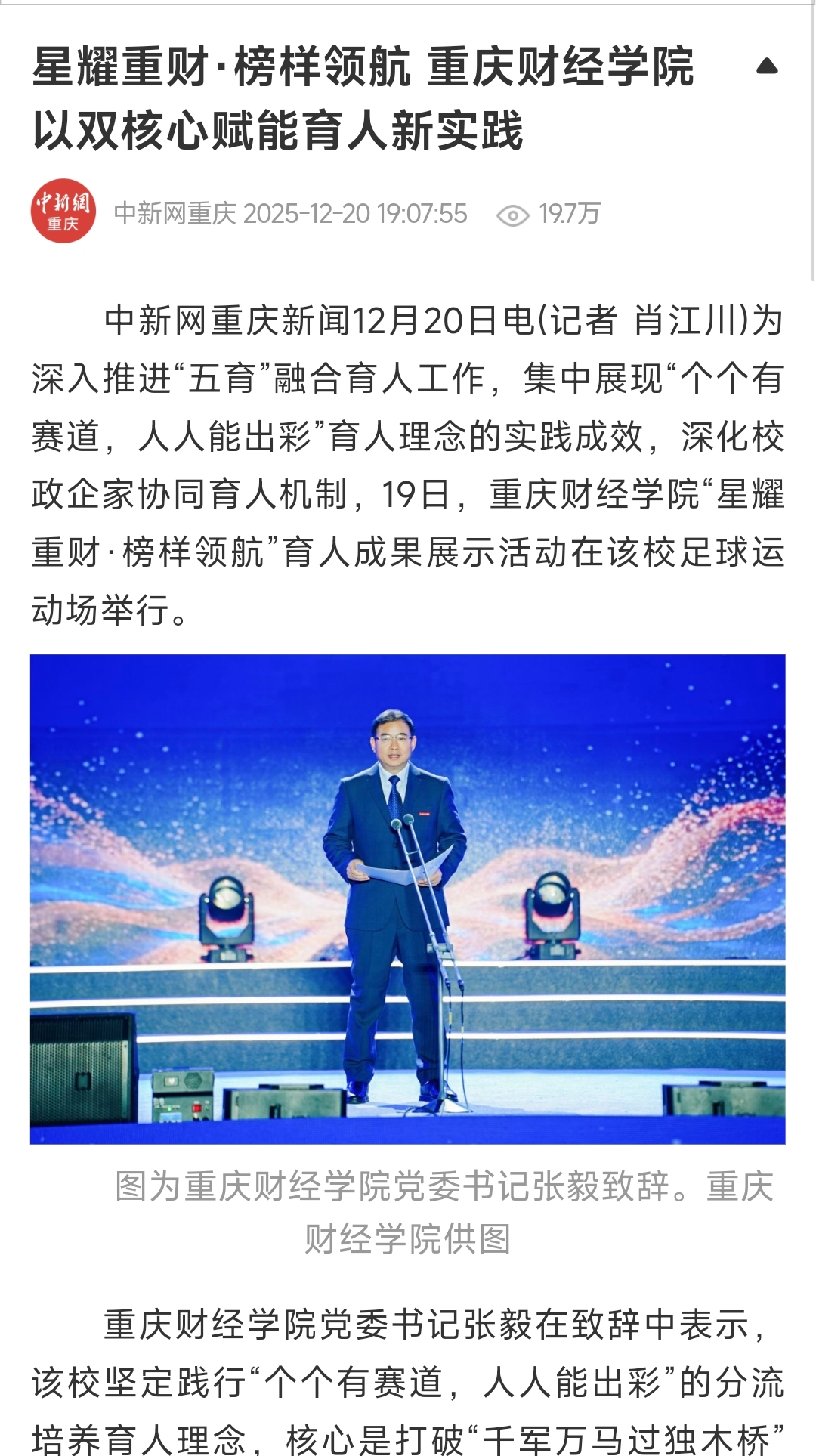Open the 中新网重庆 source name link

[x=175, y=214]
